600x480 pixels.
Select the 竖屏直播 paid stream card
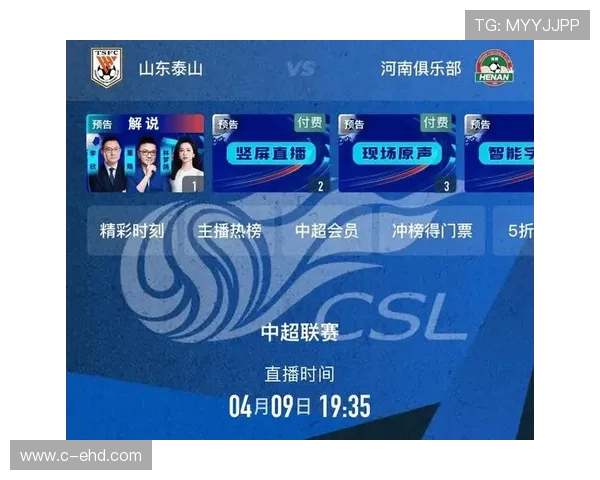270,153
